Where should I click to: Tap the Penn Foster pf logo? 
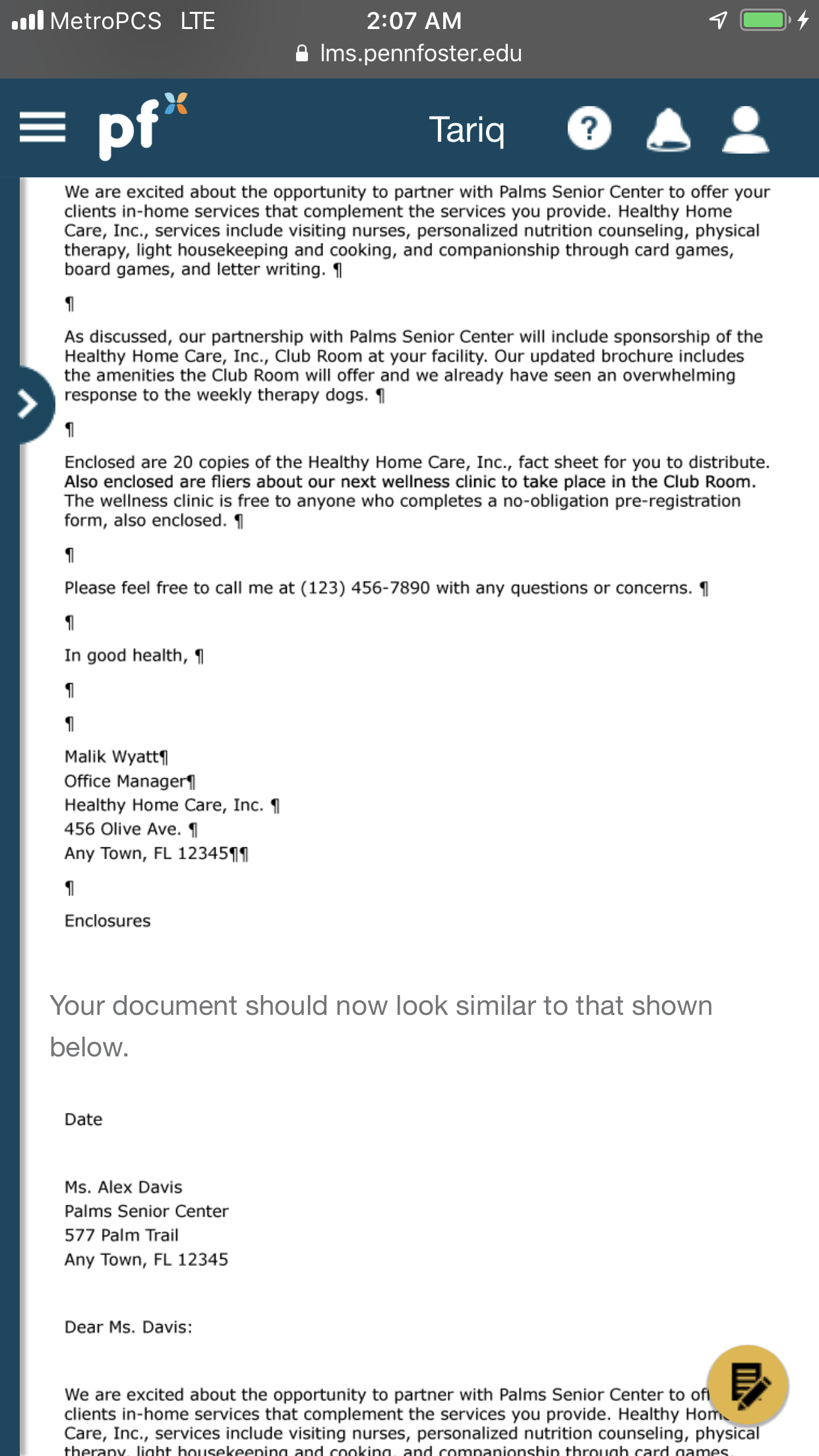point(143,126)
